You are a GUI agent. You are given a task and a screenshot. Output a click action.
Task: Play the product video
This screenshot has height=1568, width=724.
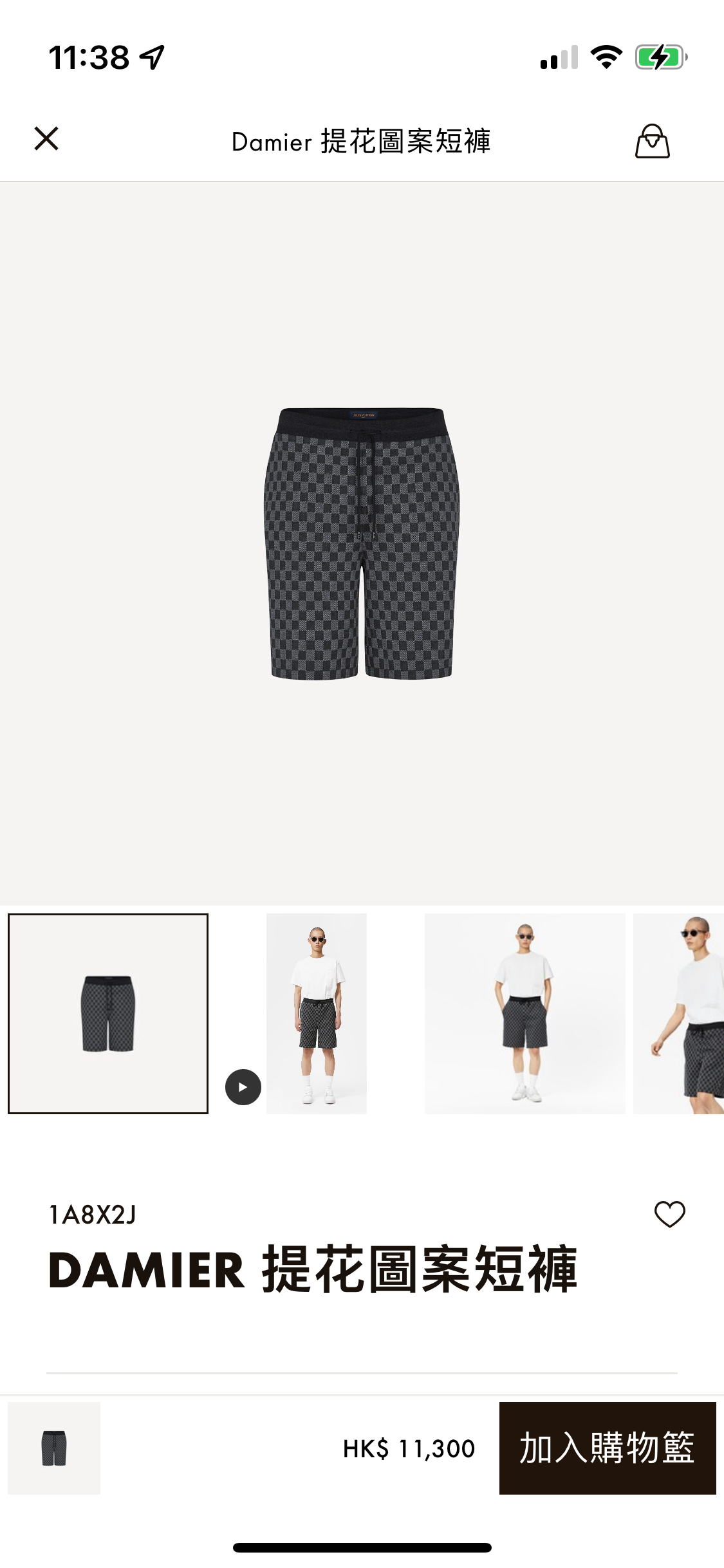click(x=243, y=1087)
